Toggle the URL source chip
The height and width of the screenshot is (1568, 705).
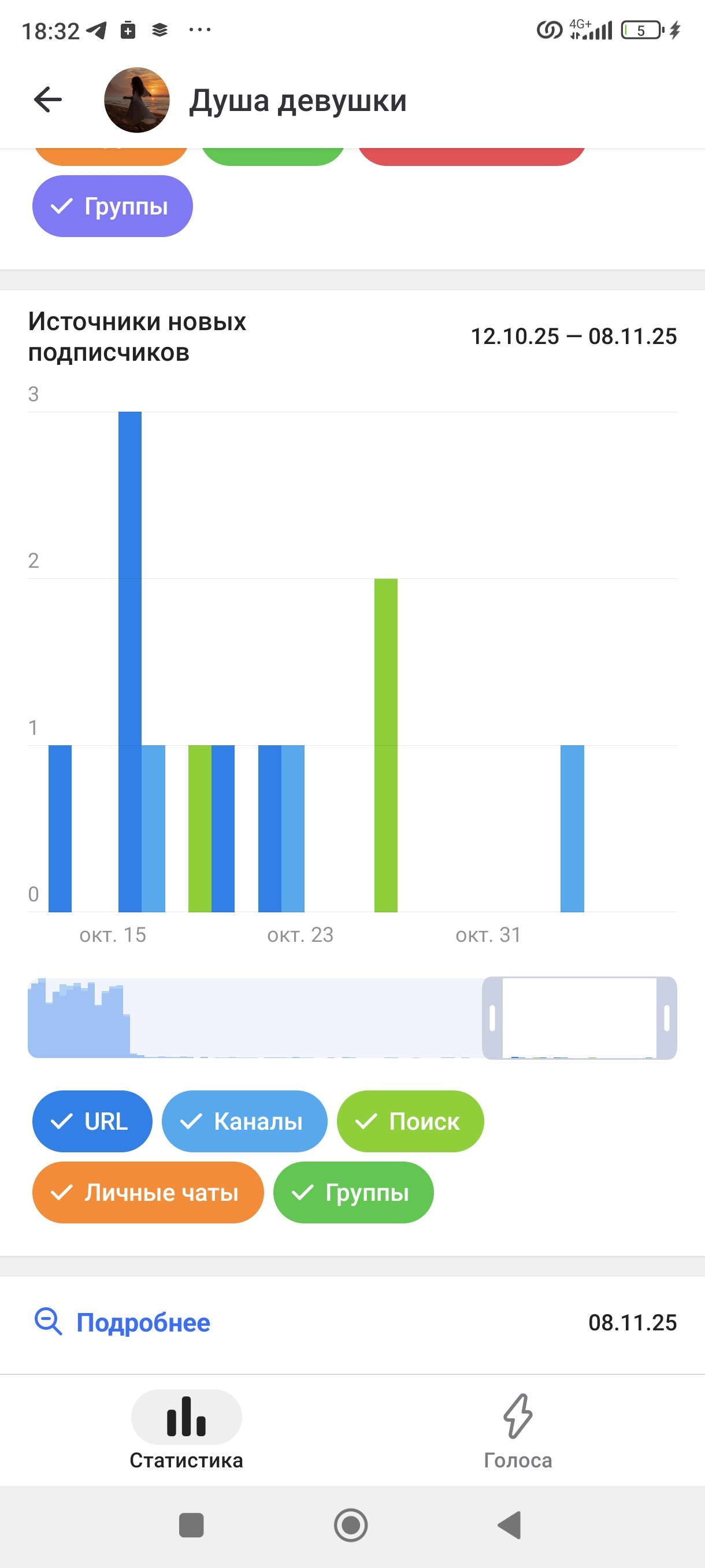click(92, 1121)
